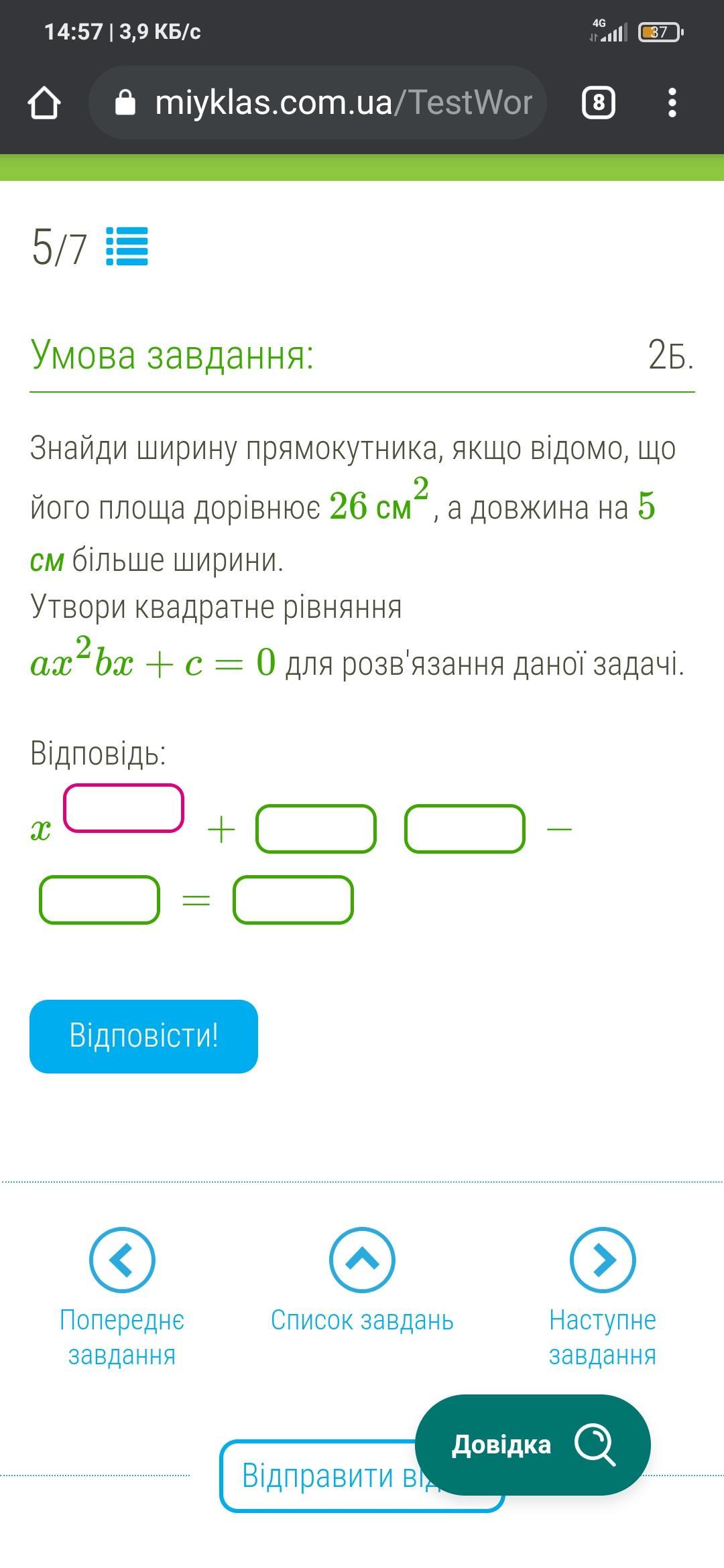
Task: Open the browser overflow menu
Action: [672, 103]
